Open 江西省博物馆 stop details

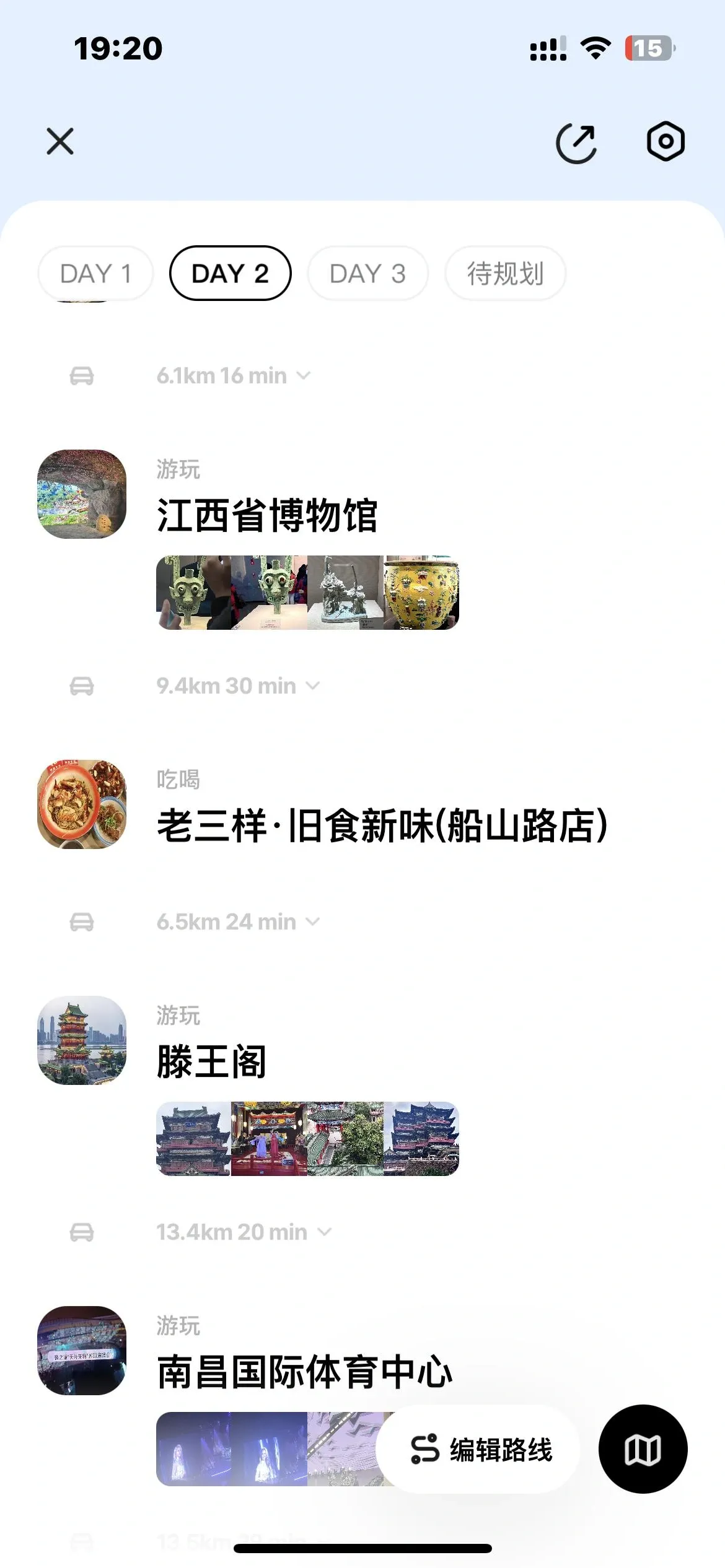(x=266, y=515)
